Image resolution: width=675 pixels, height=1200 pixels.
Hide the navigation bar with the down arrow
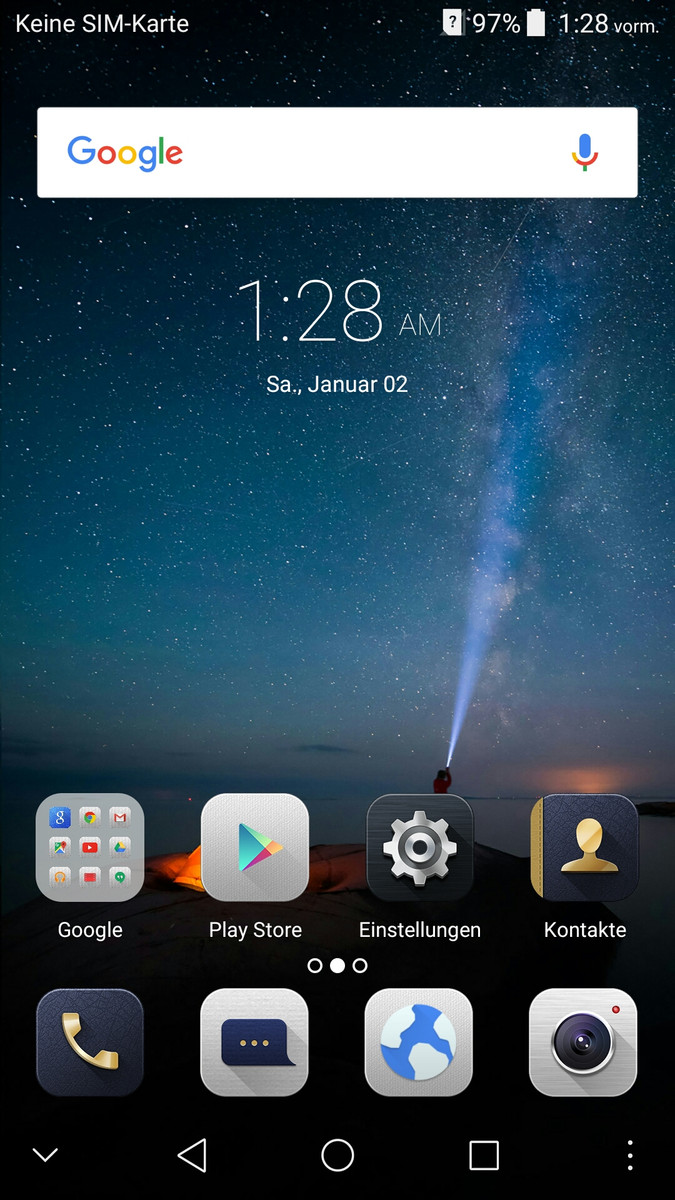pyautogui.click(x=45, y=1156)
